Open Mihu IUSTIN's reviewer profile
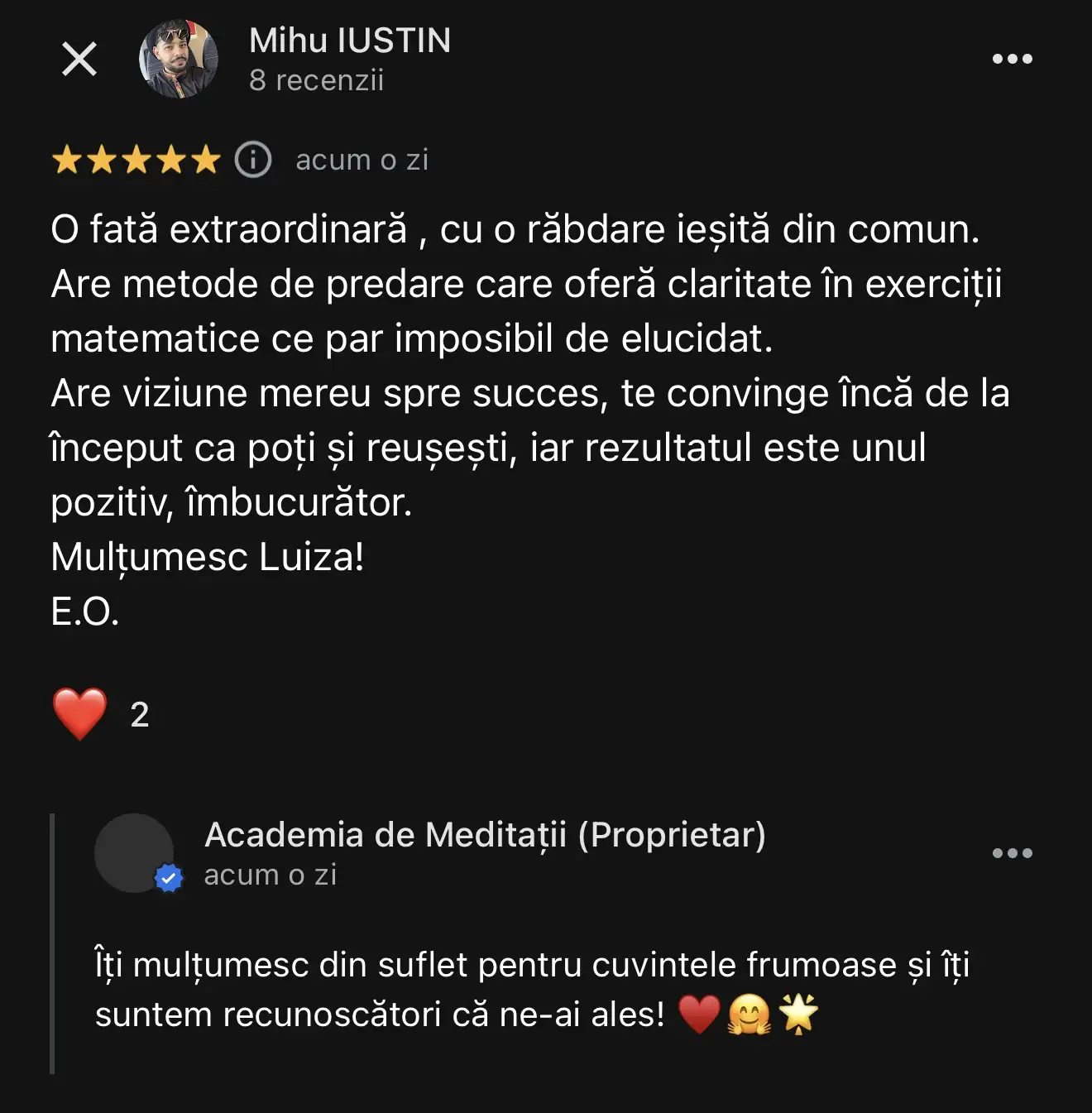1092x1113 pixels. pos(350,41)
